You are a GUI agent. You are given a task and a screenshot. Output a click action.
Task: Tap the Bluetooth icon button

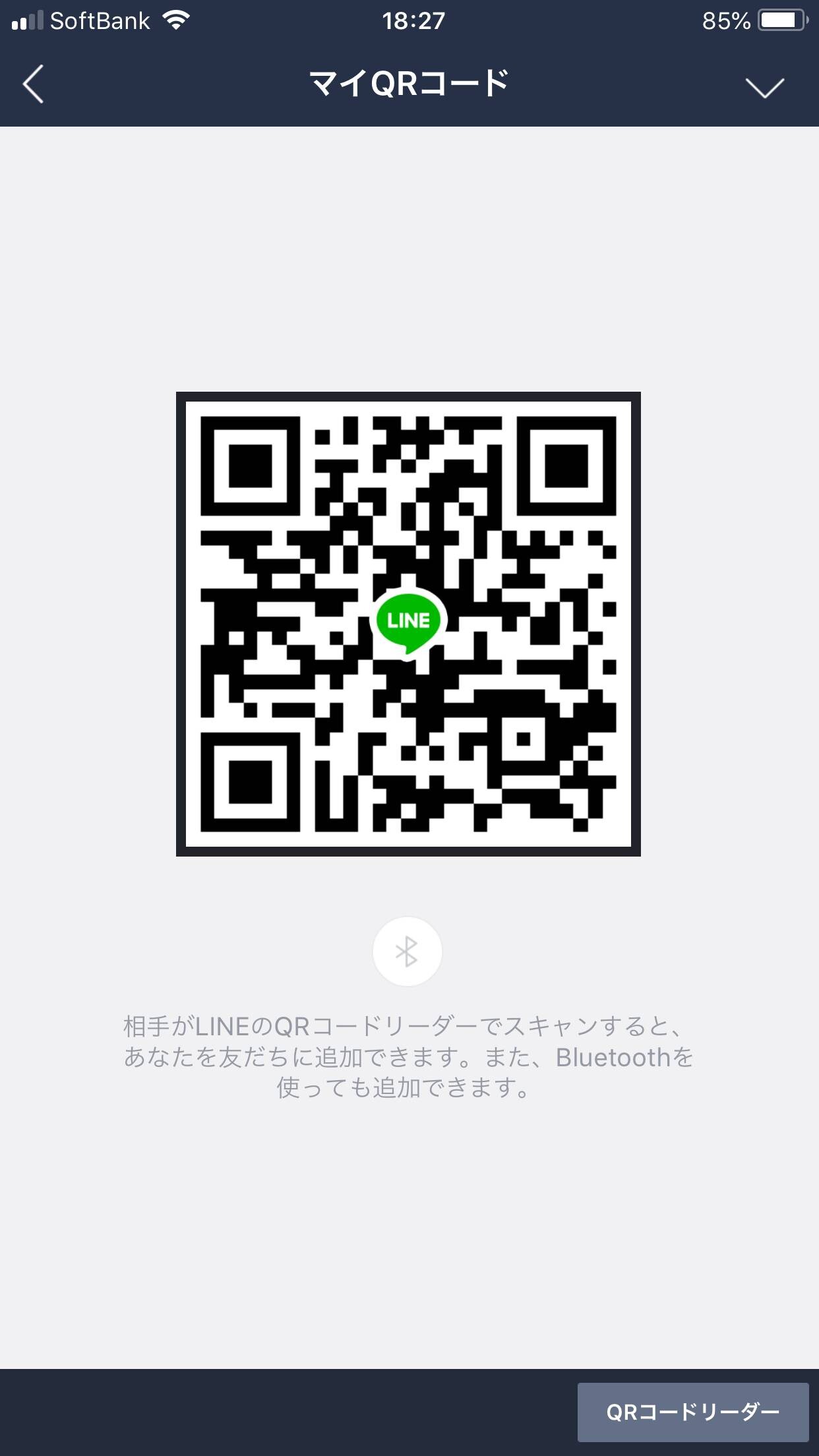tap(407, 952)
